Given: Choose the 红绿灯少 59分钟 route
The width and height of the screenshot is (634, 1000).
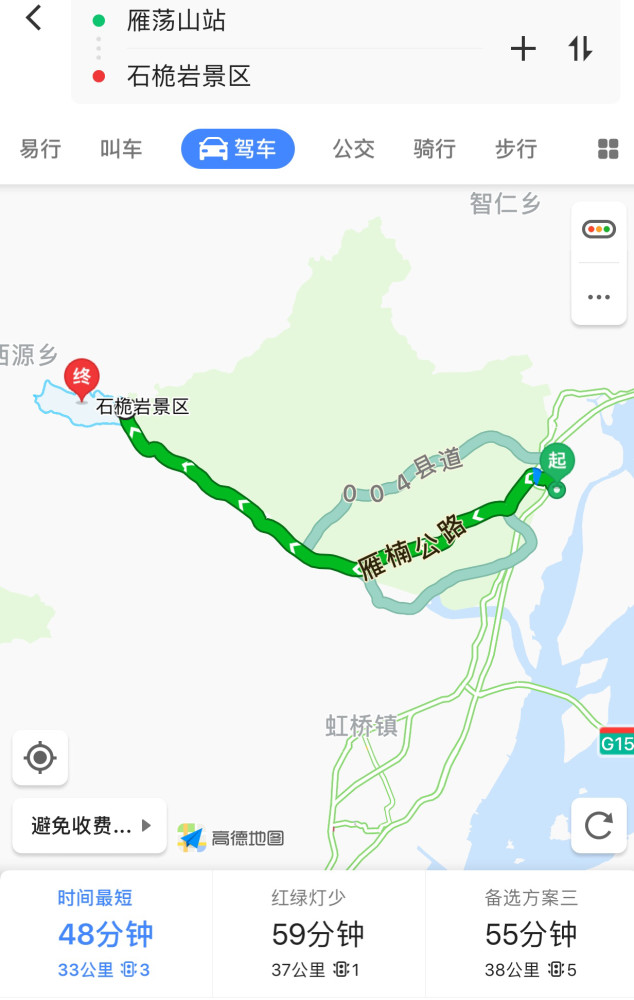Looking at the screenshot, I should pos(318,934).
